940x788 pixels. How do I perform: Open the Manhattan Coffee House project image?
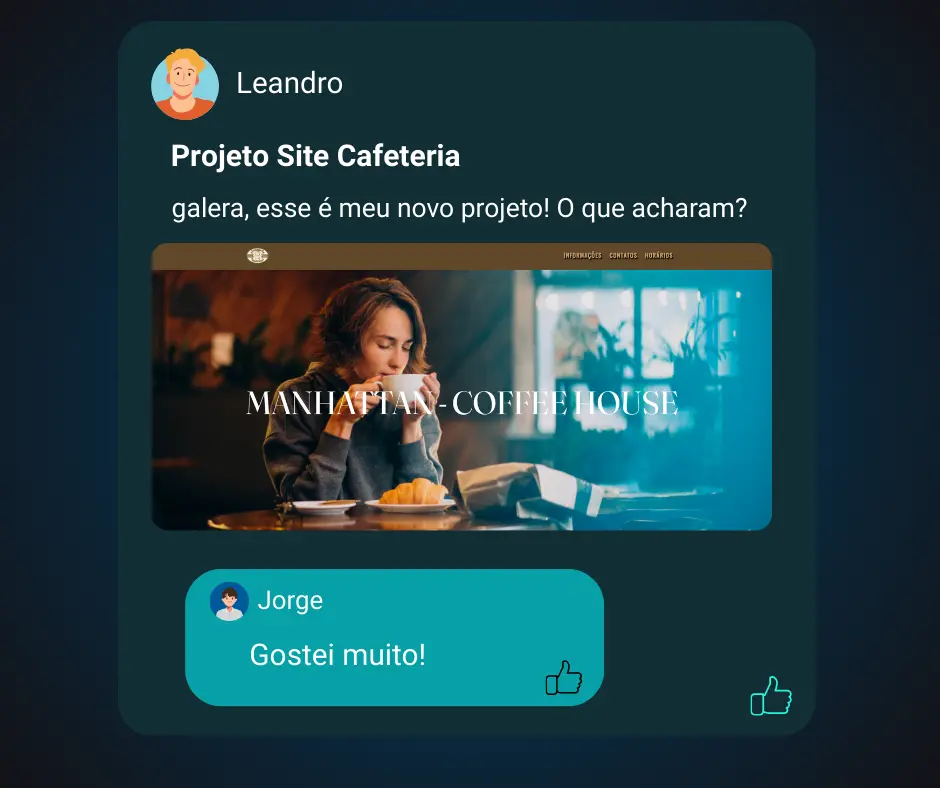click(x=461, y=387)
